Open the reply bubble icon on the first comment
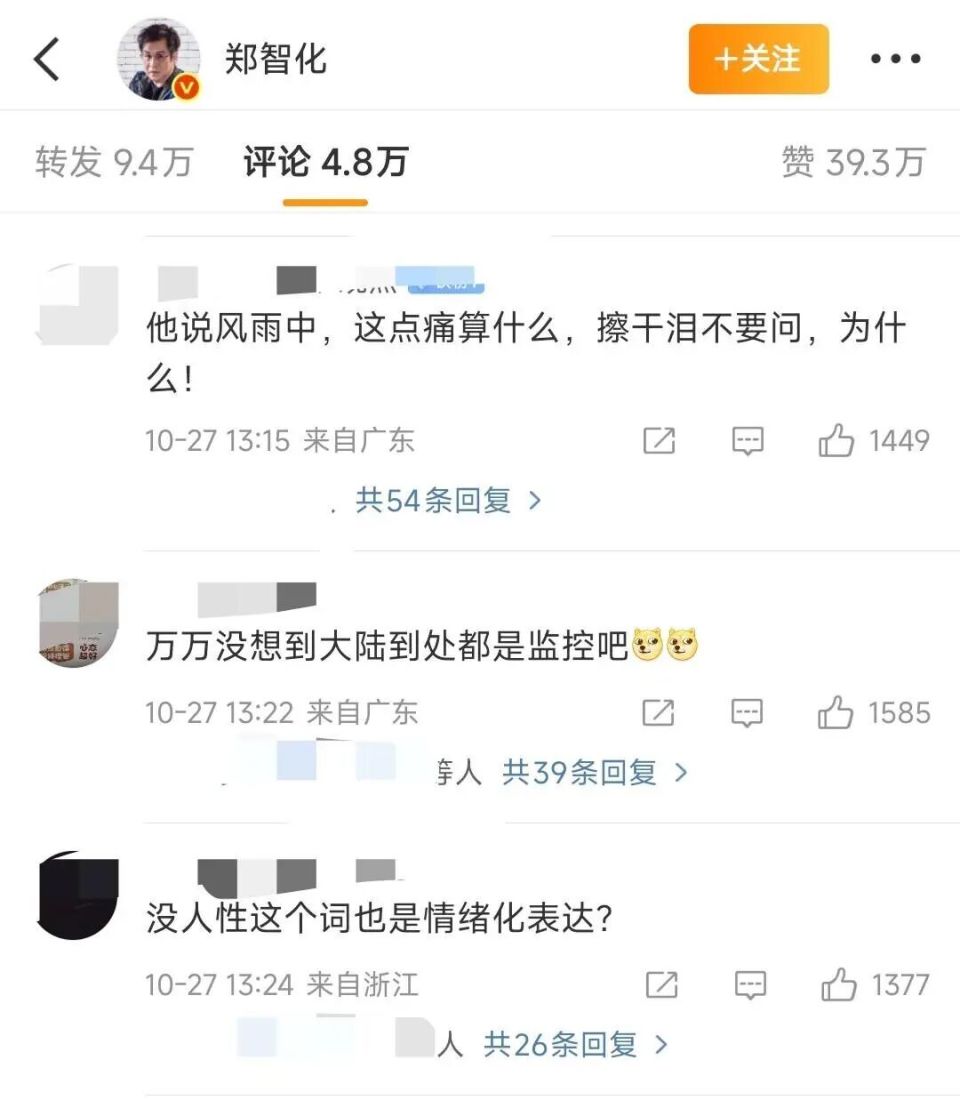Viewport: 960px width, 1100px height. 747,440
